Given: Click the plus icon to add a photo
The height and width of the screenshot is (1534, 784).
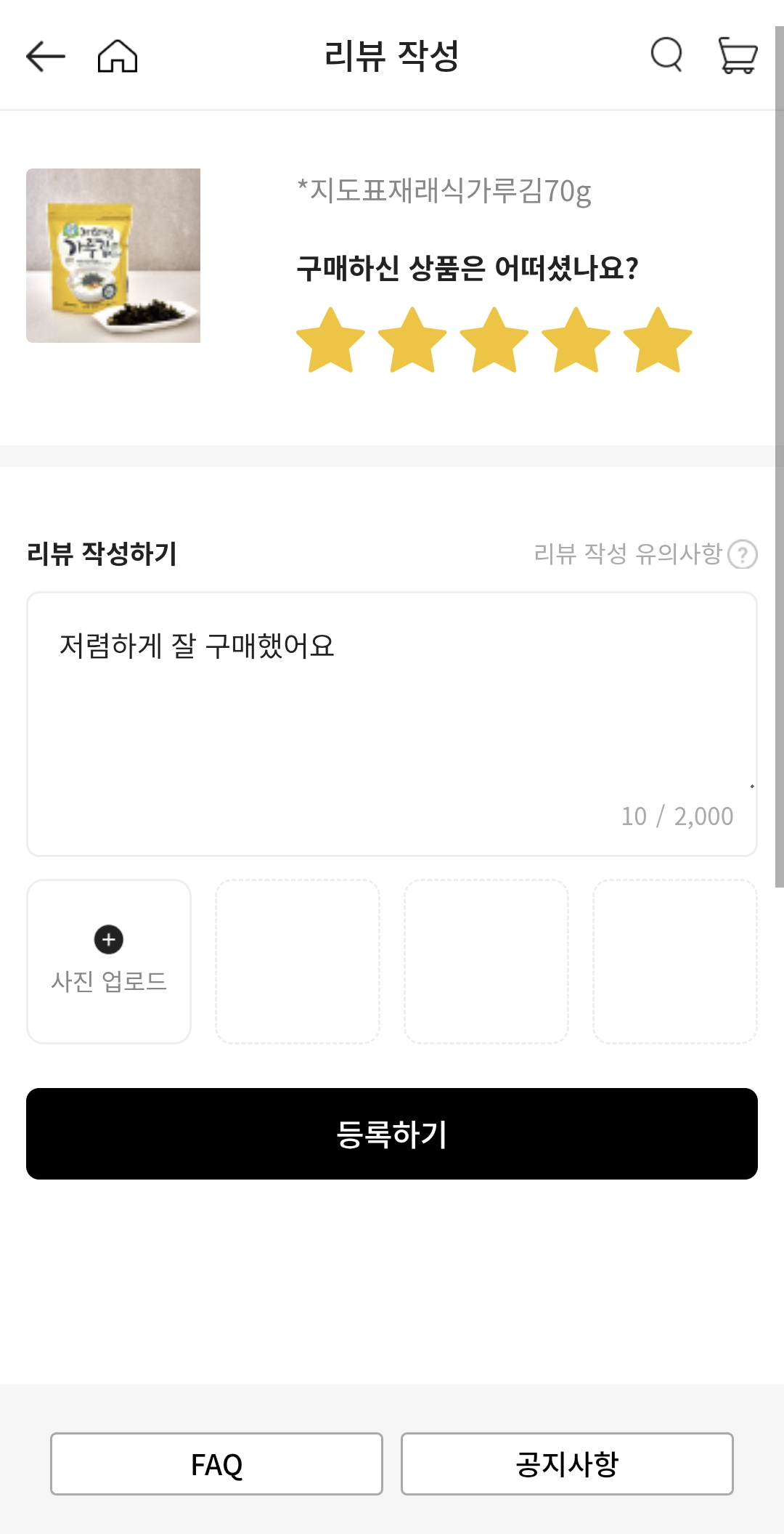Looking at the screenshot, I should pos(108,938).
